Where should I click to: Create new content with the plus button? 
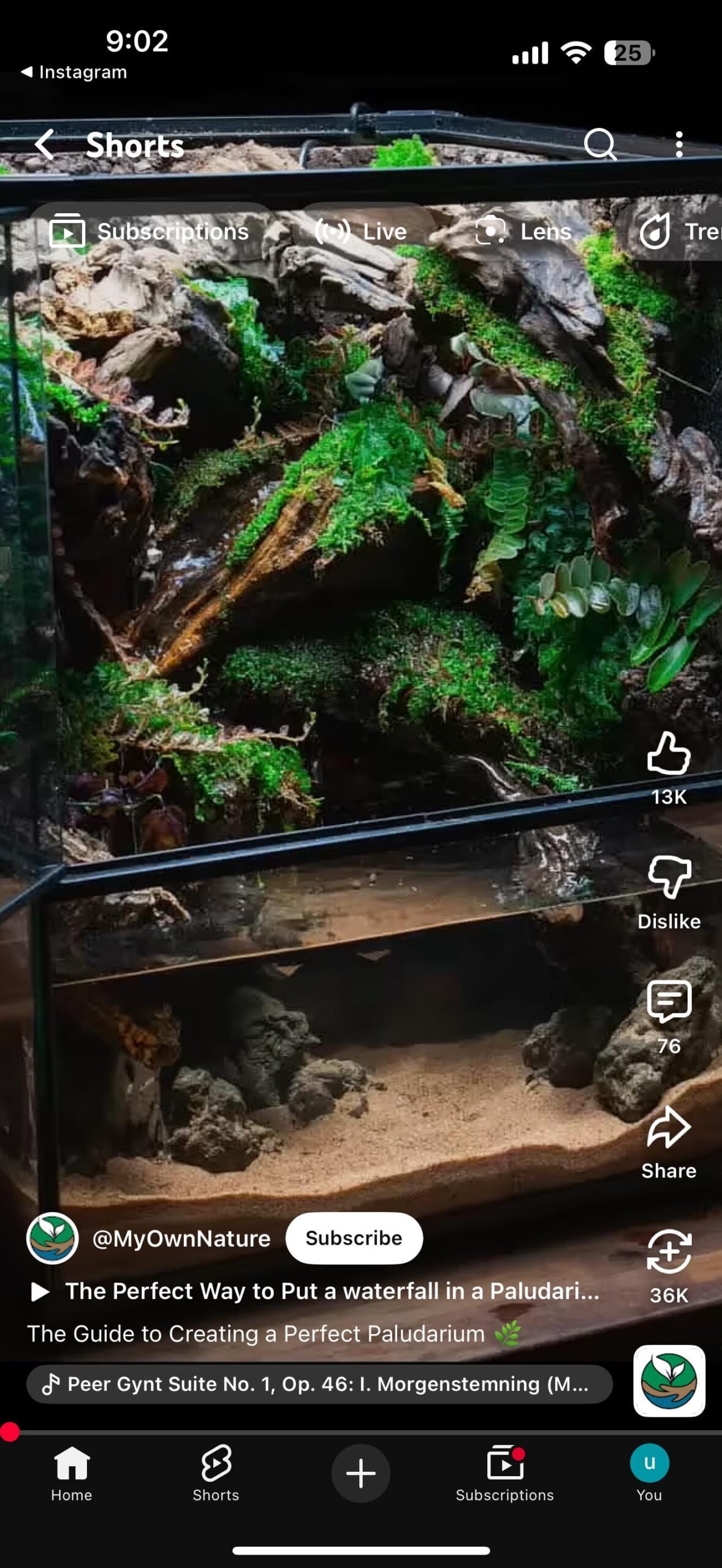361,1473
